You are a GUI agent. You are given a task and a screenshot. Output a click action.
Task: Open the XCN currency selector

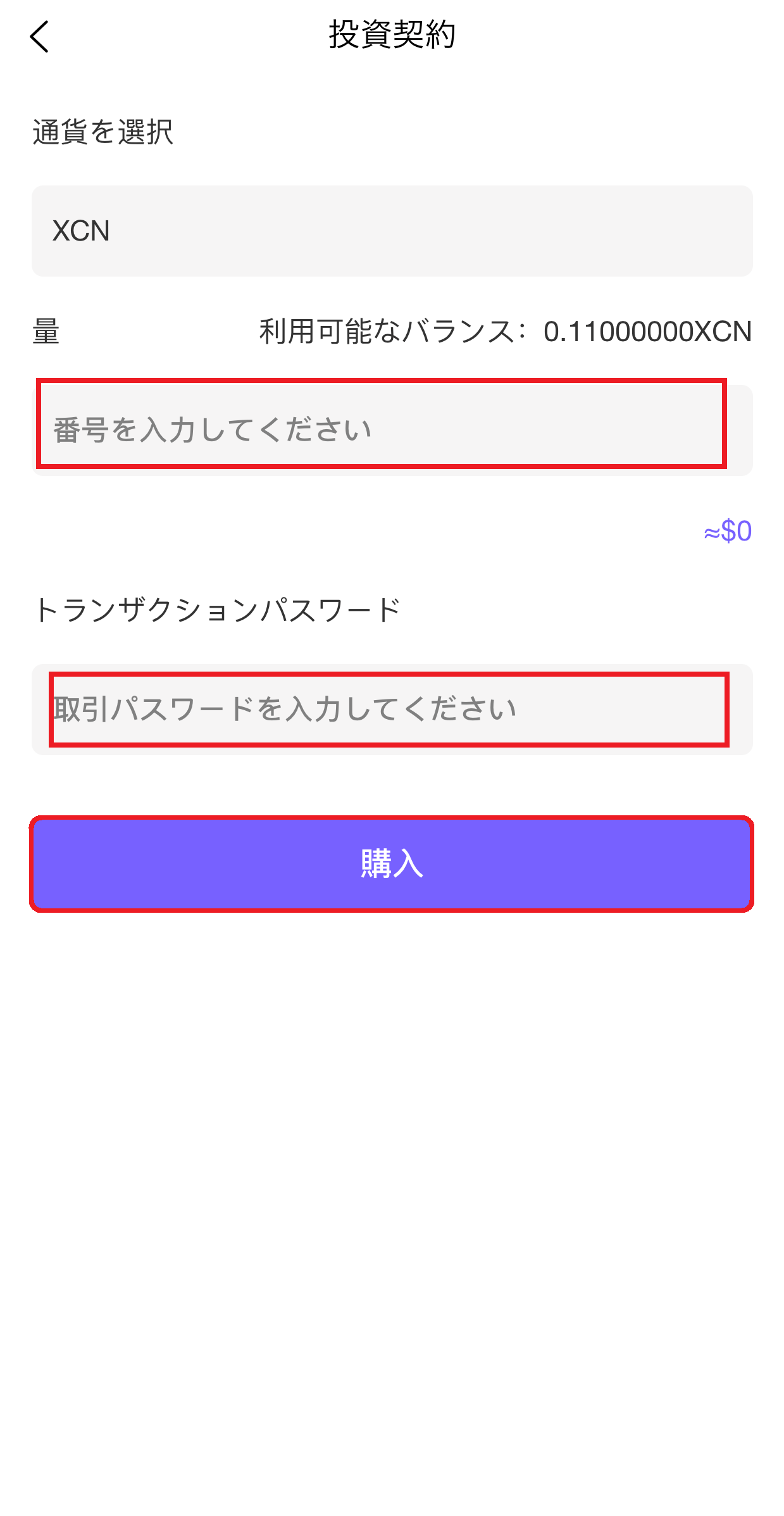(x=392, y=231)
